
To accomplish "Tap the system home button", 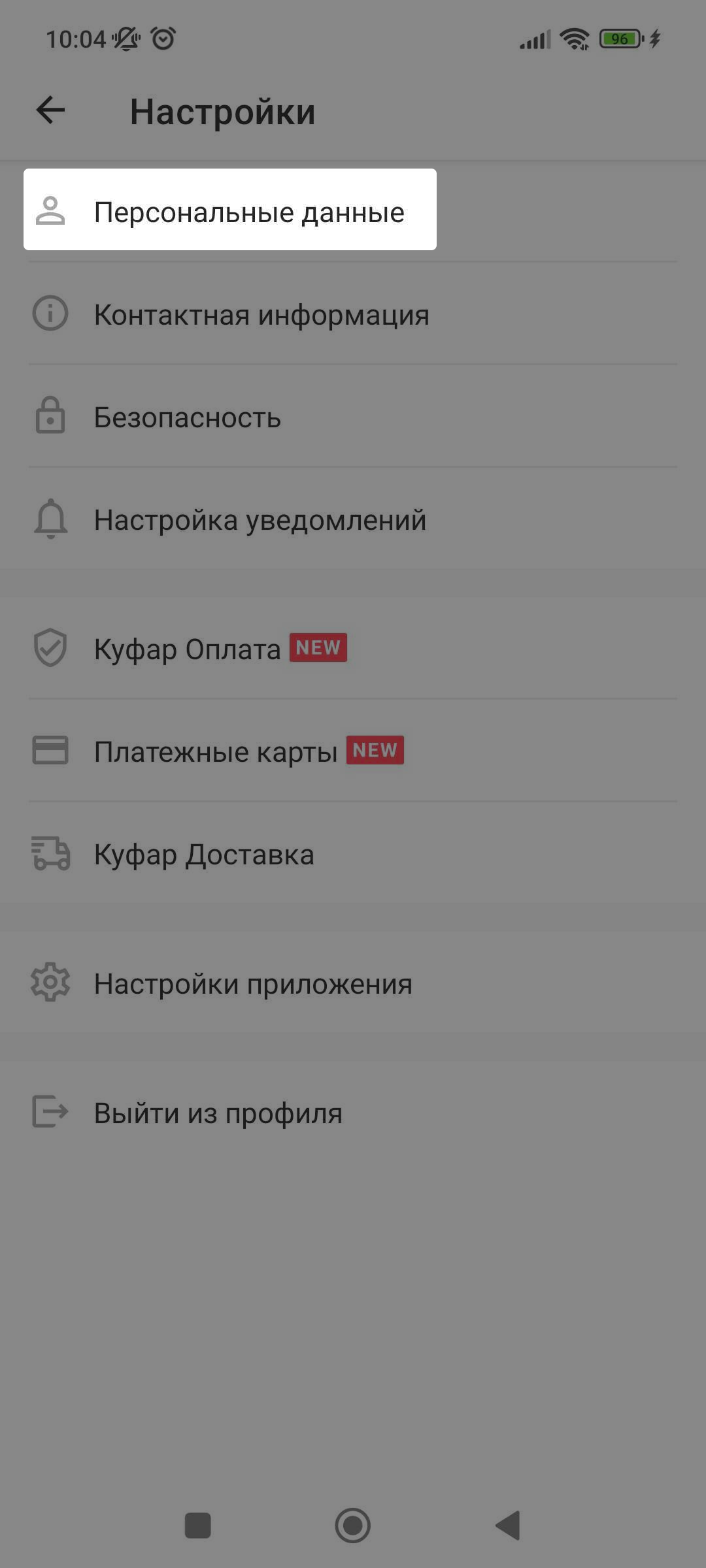I will [353, 1526].
